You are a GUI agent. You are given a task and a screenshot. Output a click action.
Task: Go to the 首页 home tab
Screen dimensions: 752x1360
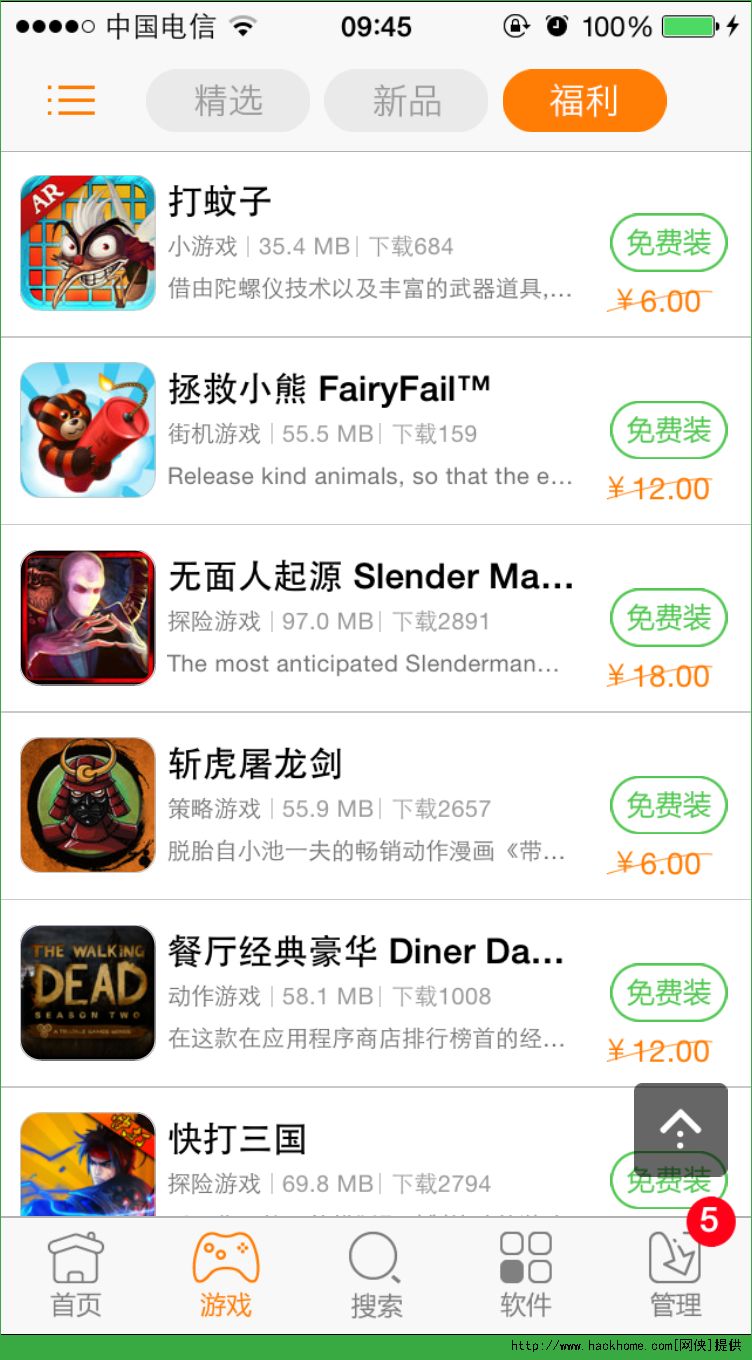[76, 1275]
